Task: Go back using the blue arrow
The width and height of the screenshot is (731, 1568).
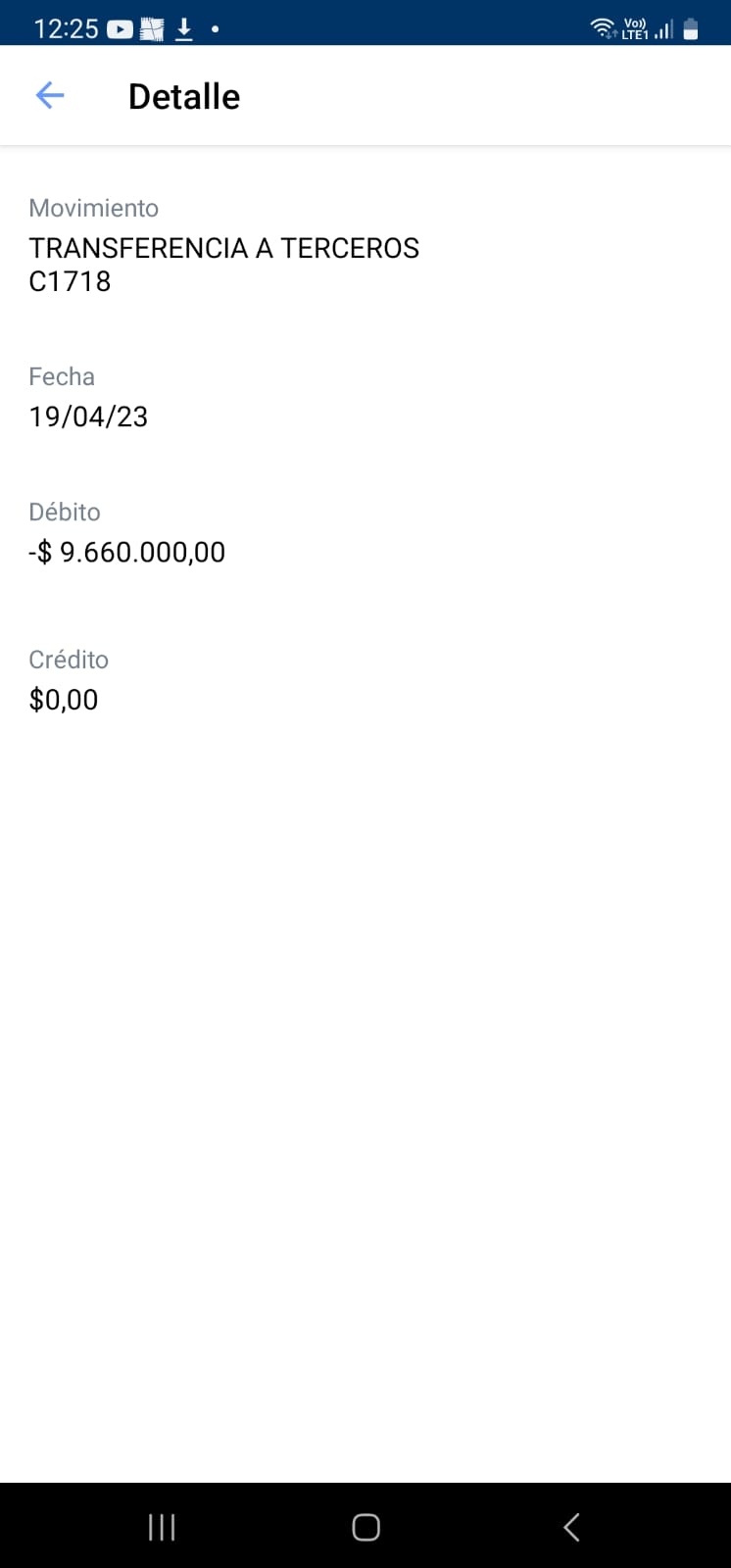Action: click(50, 95)
